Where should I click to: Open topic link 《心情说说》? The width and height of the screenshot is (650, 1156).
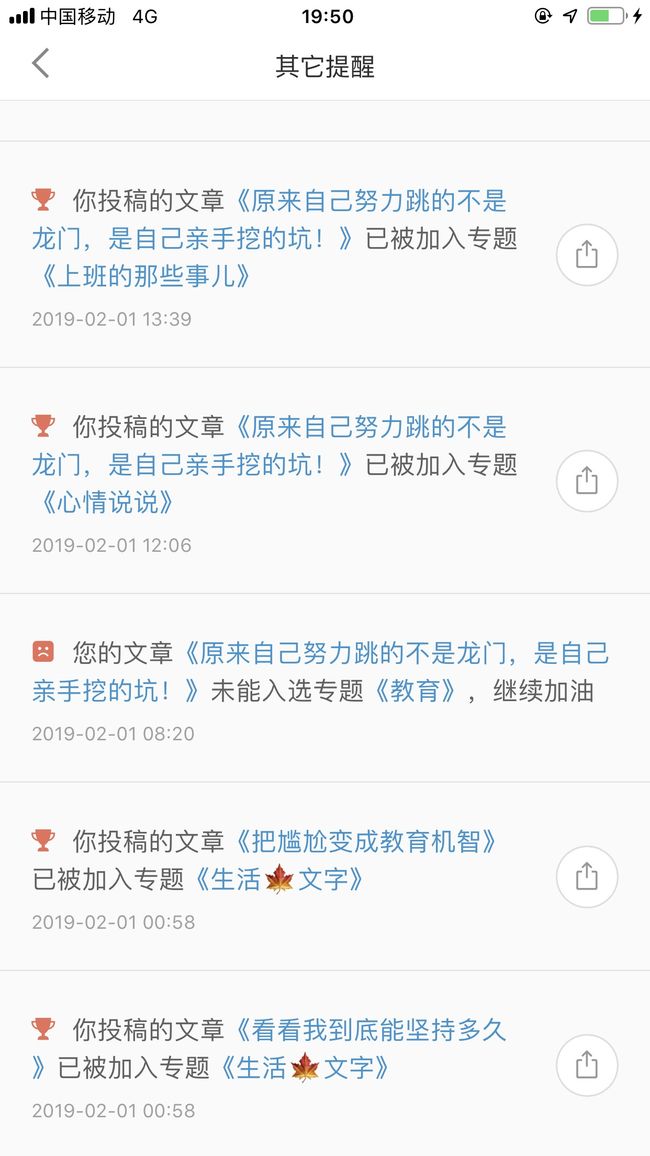tap(103, 503)
